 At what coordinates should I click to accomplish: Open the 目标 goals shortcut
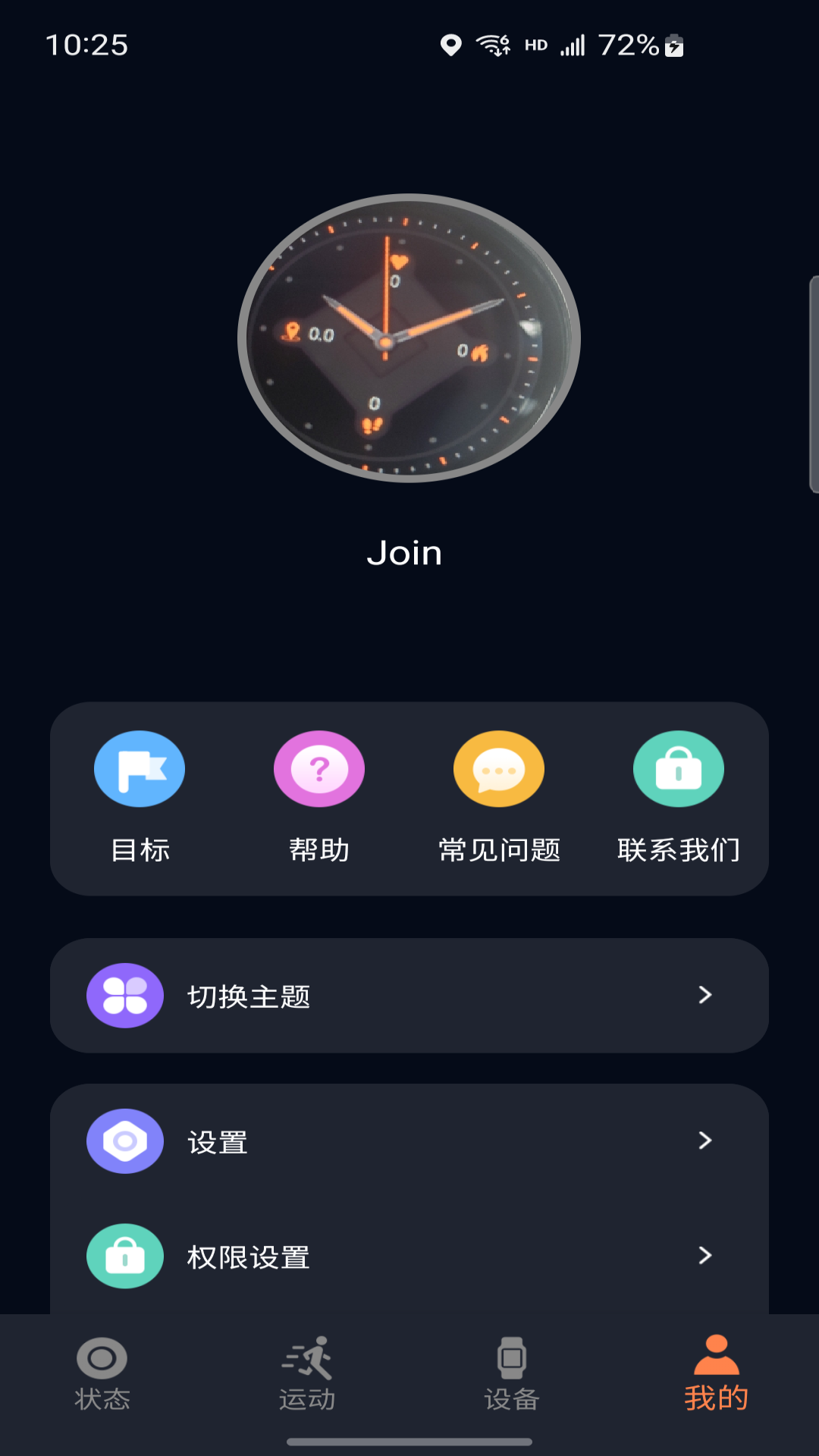click(140, 796)
